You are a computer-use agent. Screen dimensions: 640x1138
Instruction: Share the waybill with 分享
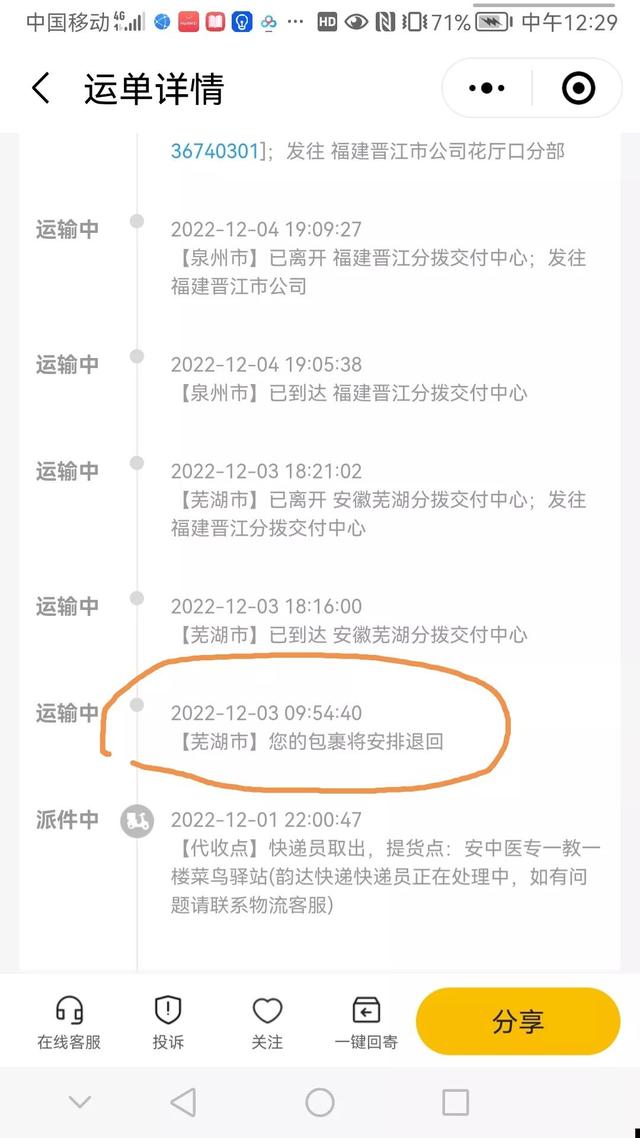[x=518, y=1021]
